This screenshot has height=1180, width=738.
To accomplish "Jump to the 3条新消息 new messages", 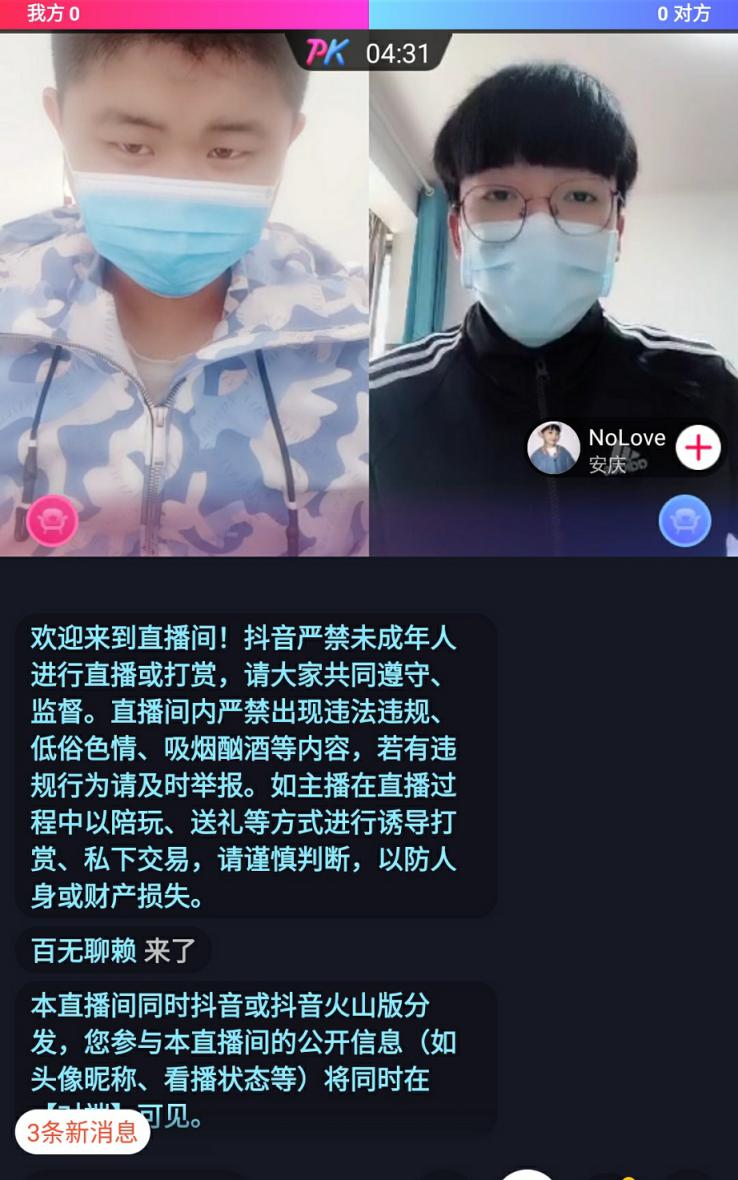I will [82, 1132].
